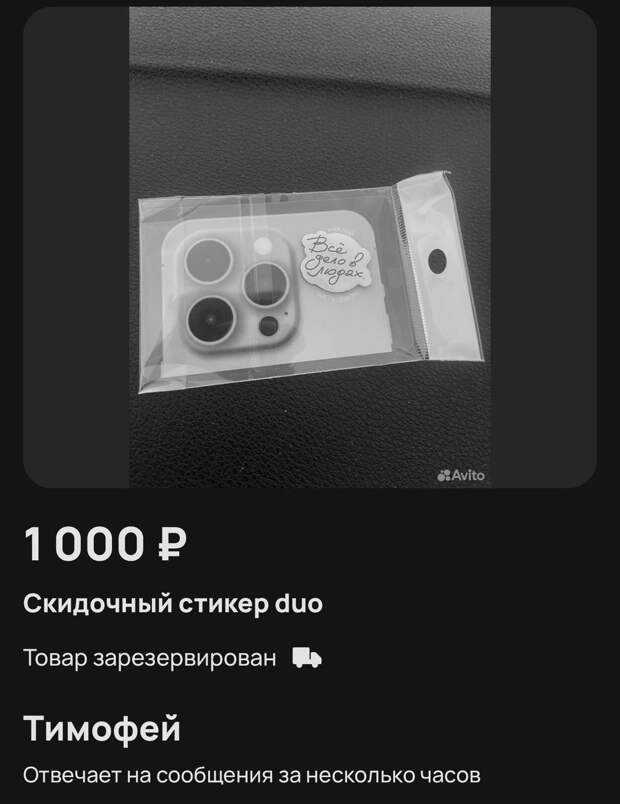Open seller Тимофей's profile

(x=102, y=729)
